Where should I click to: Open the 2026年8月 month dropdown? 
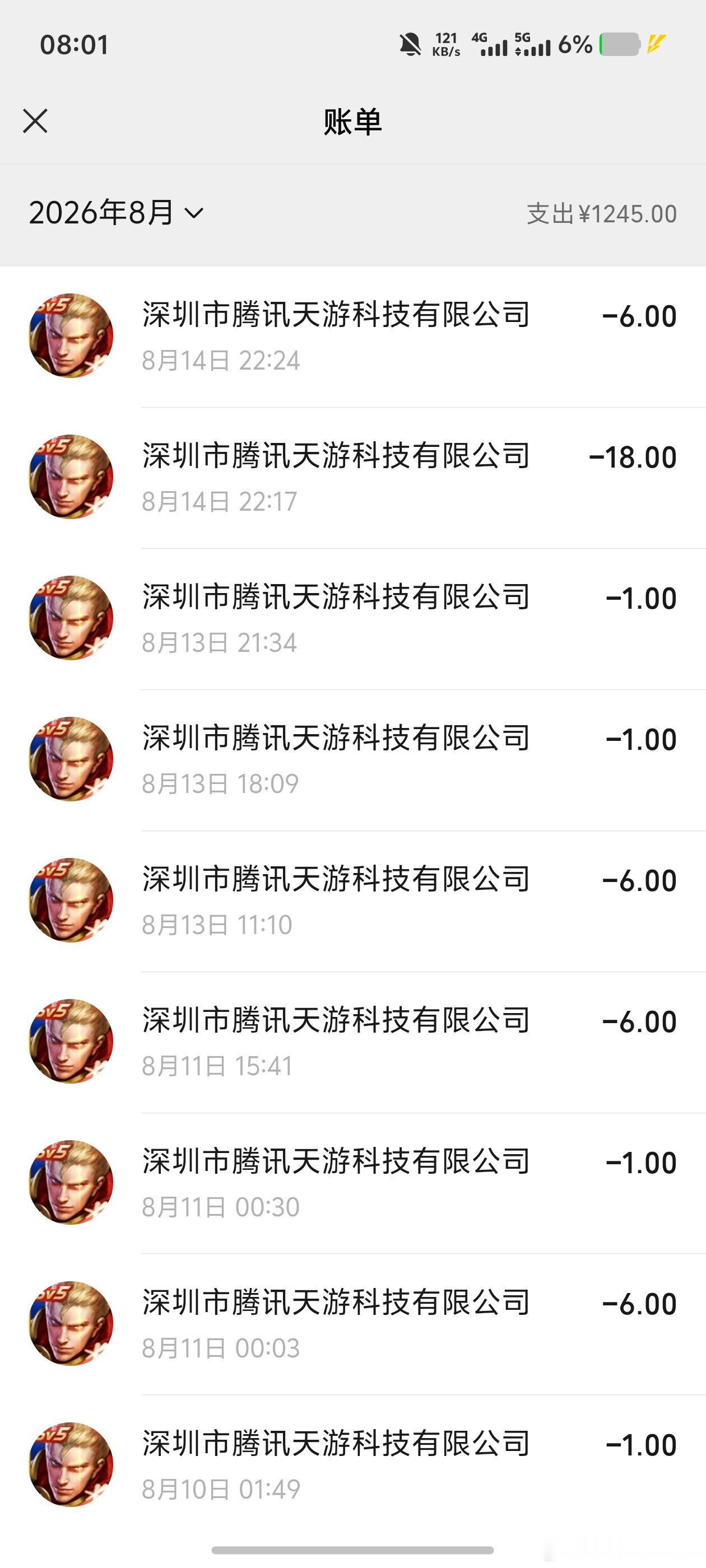[x=116, y=213]
